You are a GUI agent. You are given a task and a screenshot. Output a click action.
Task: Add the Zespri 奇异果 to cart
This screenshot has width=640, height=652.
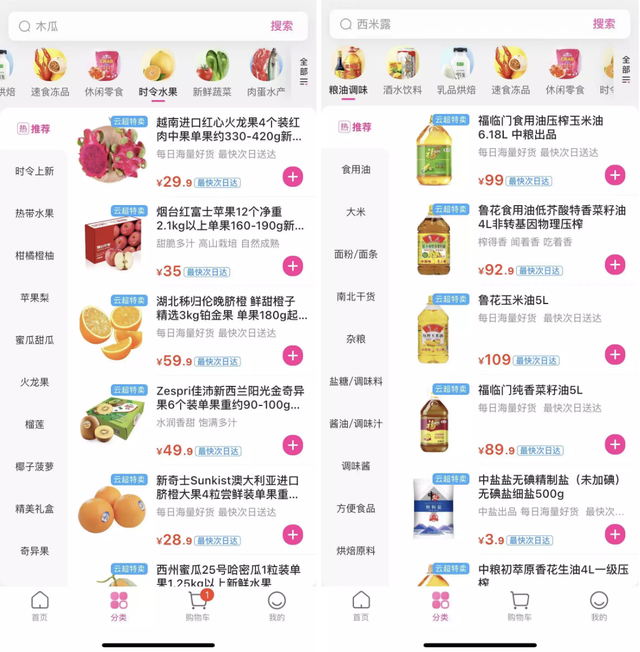[292, 445]
